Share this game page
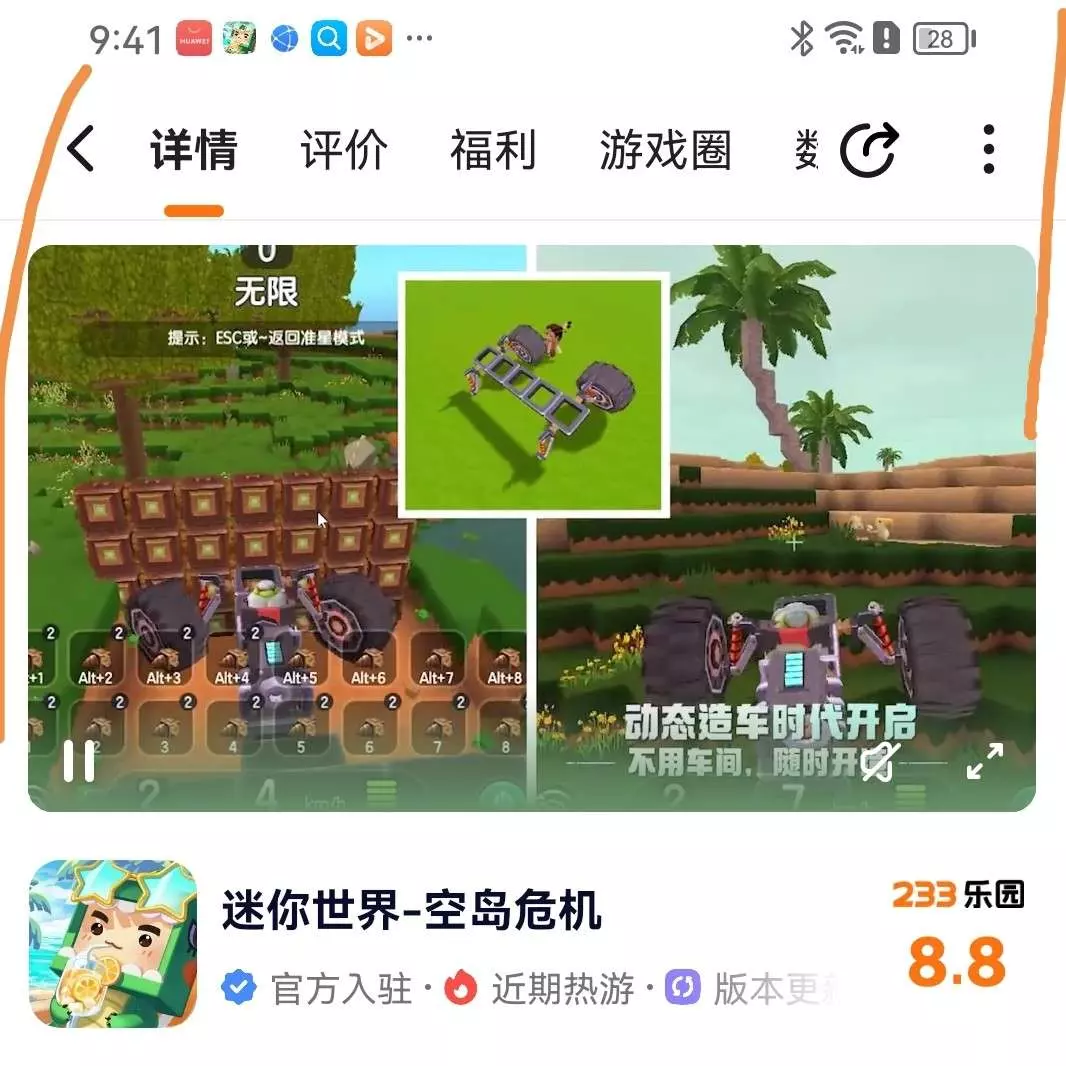The image size is (1066, 1066). pos(869,151)
